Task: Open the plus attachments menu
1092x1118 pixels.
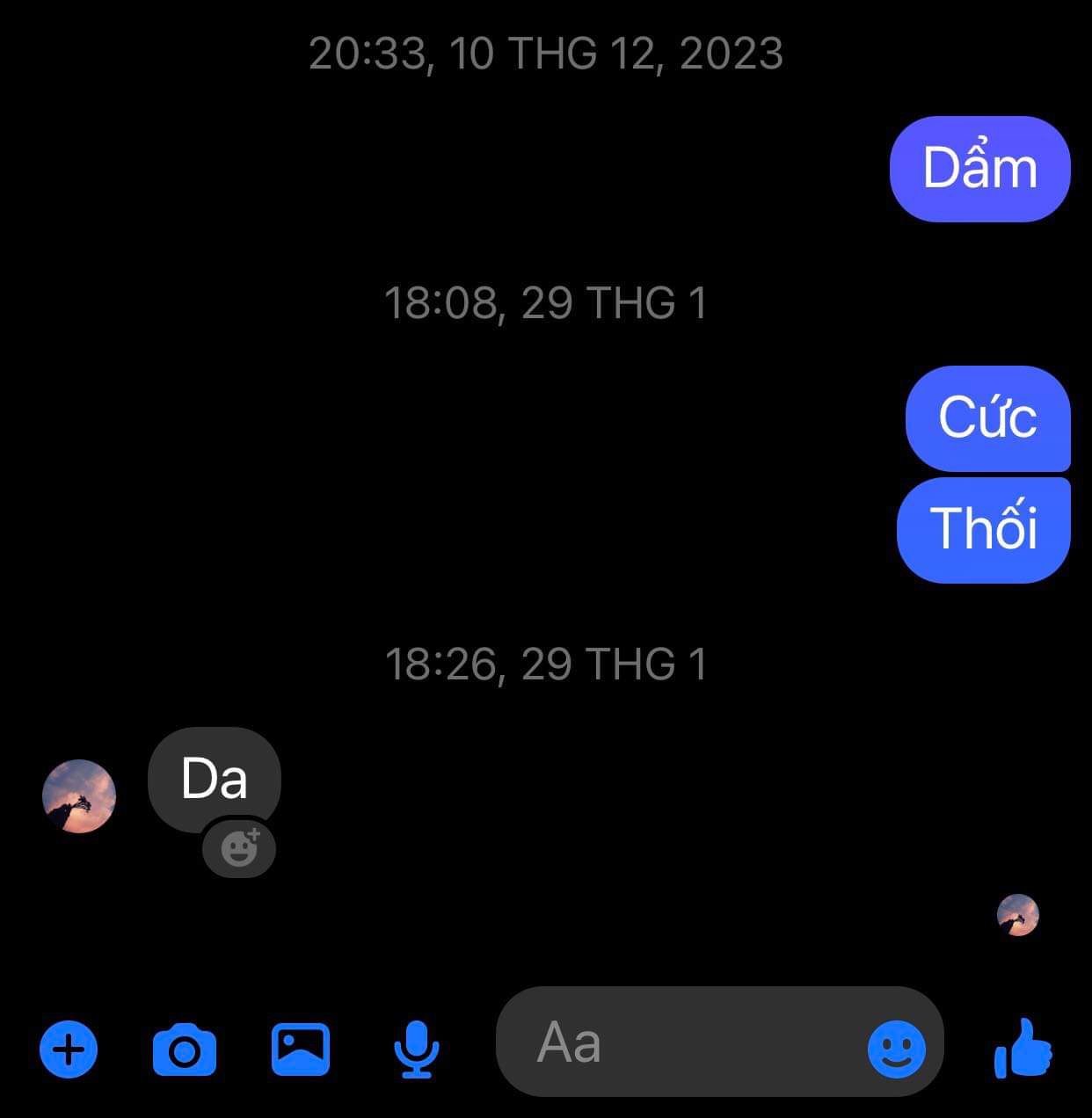Action: tap(69, 1049)
